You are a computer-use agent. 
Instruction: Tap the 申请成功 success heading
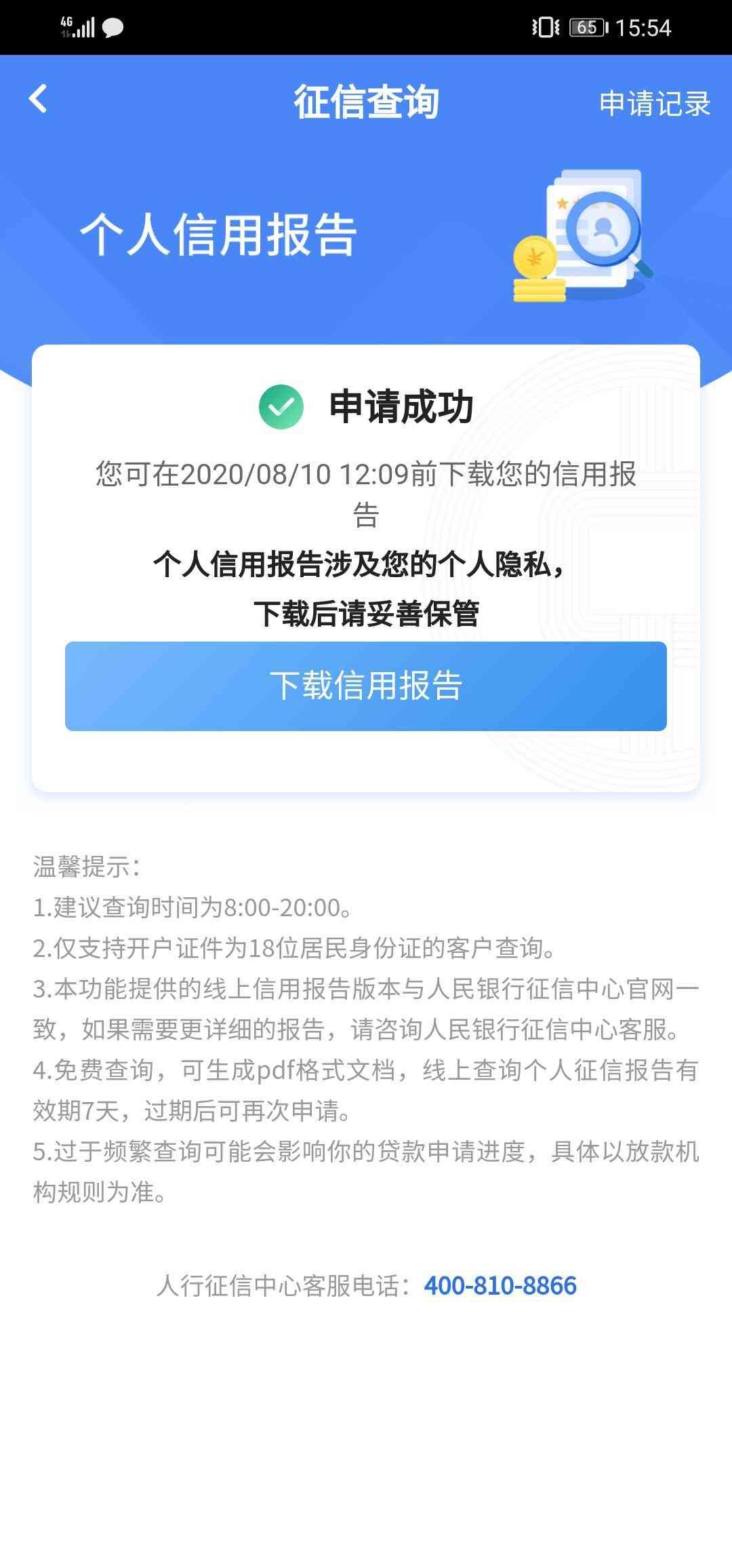403,407
